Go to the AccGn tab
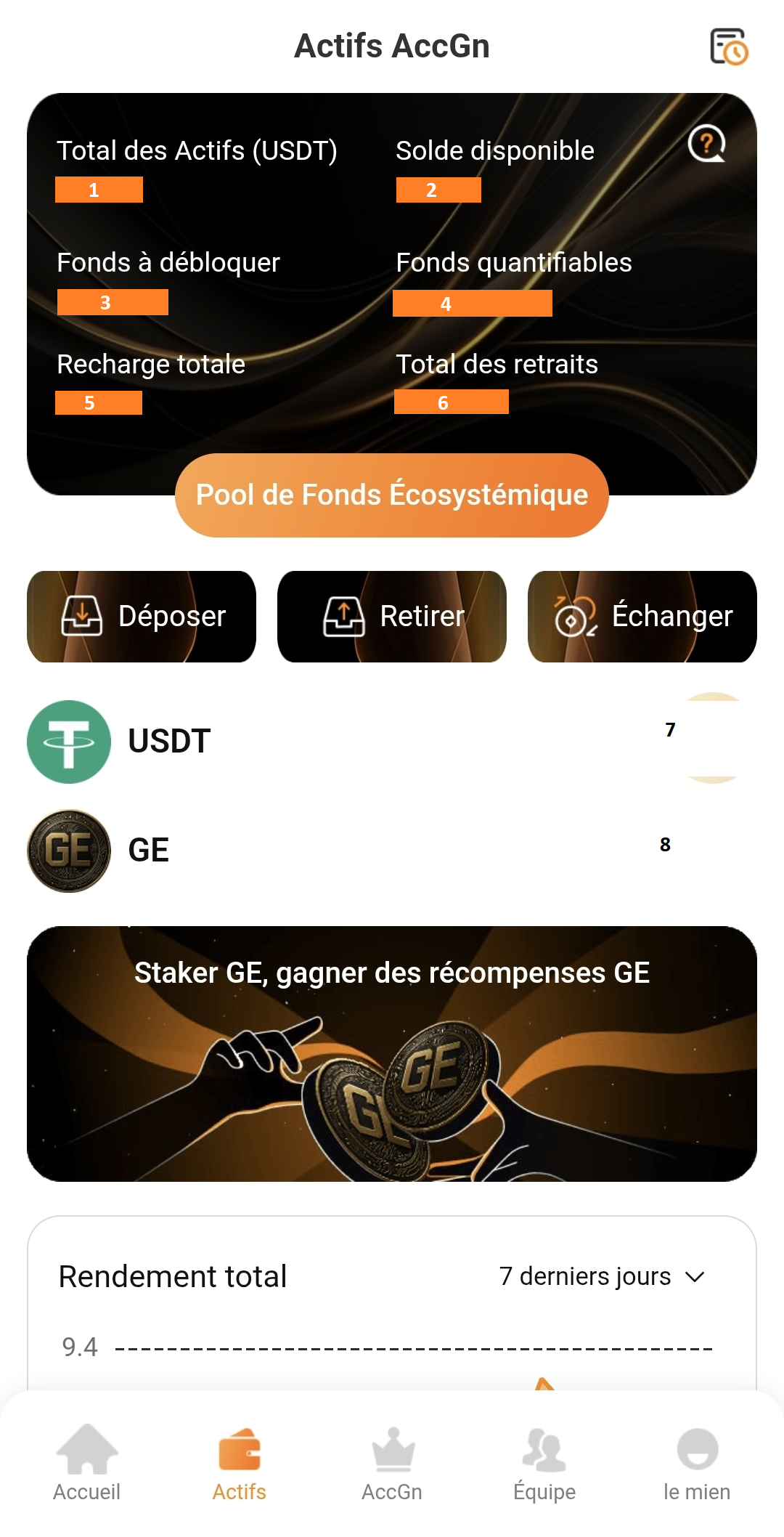Screen dimensions: 784x1537 click(392, 1463)
